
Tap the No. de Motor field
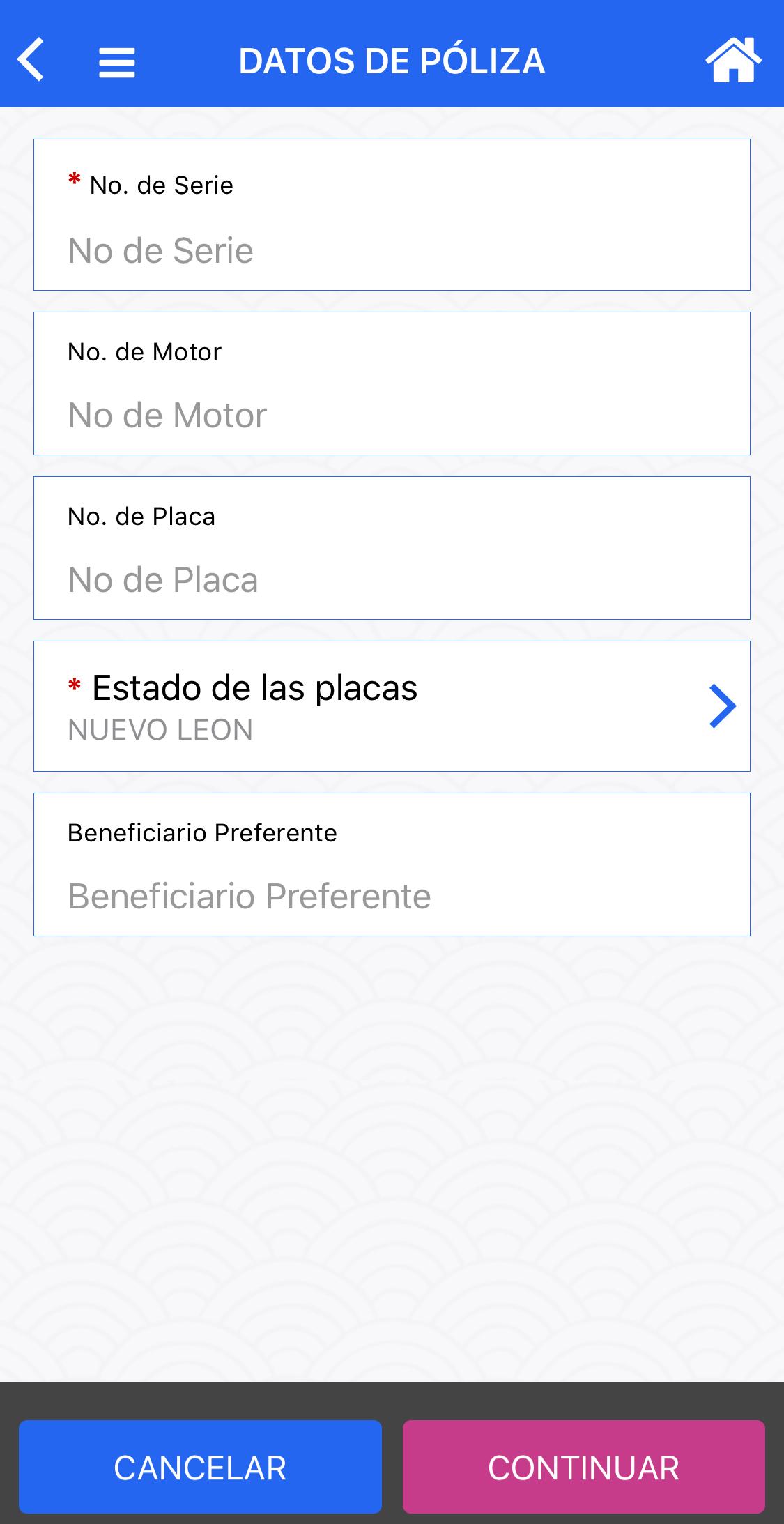point(392,415)
